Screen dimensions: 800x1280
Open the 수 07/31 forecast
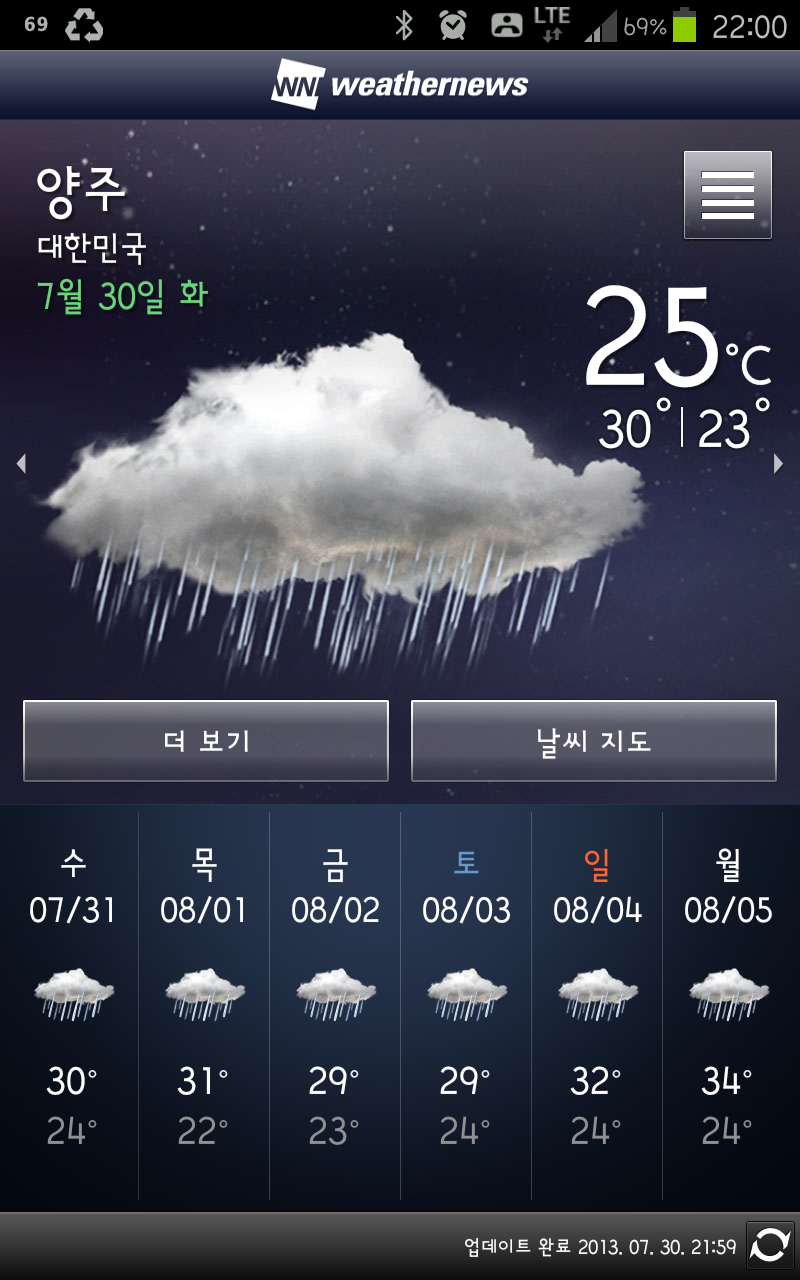click(x=72, y=1000)
